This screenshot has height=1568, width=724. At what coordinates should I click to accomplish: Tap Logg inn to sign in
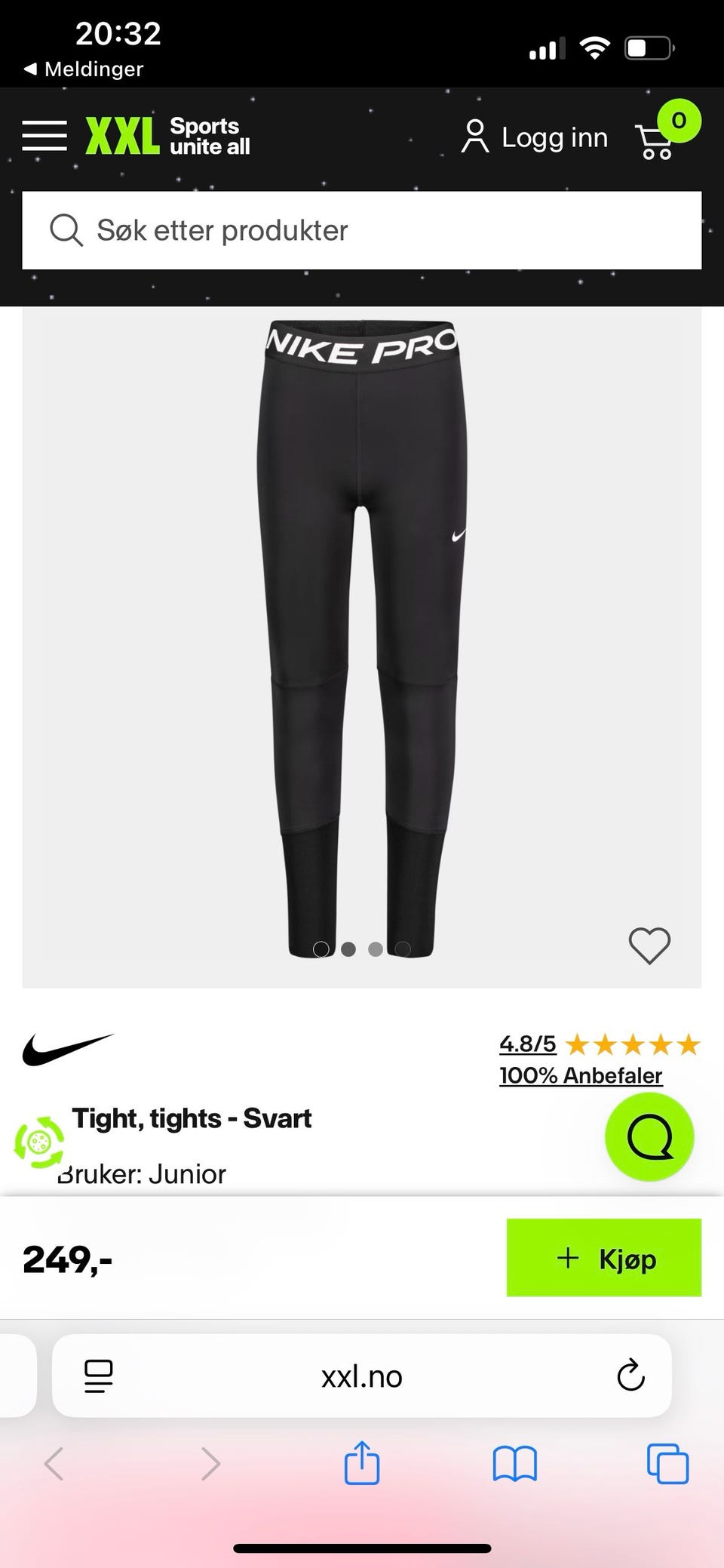click(x=535, y=137)
